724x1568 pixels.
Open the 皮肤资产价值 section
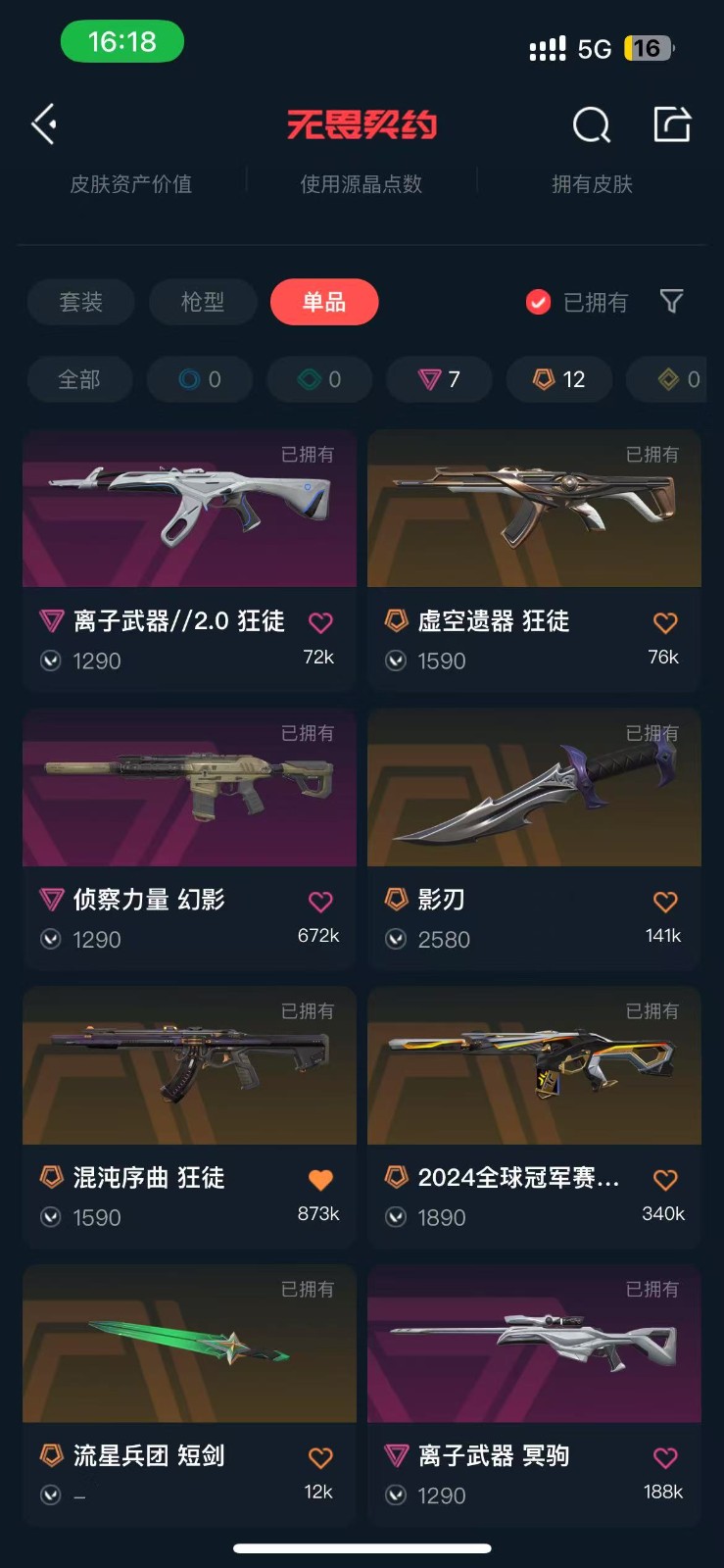click(131, 184)
